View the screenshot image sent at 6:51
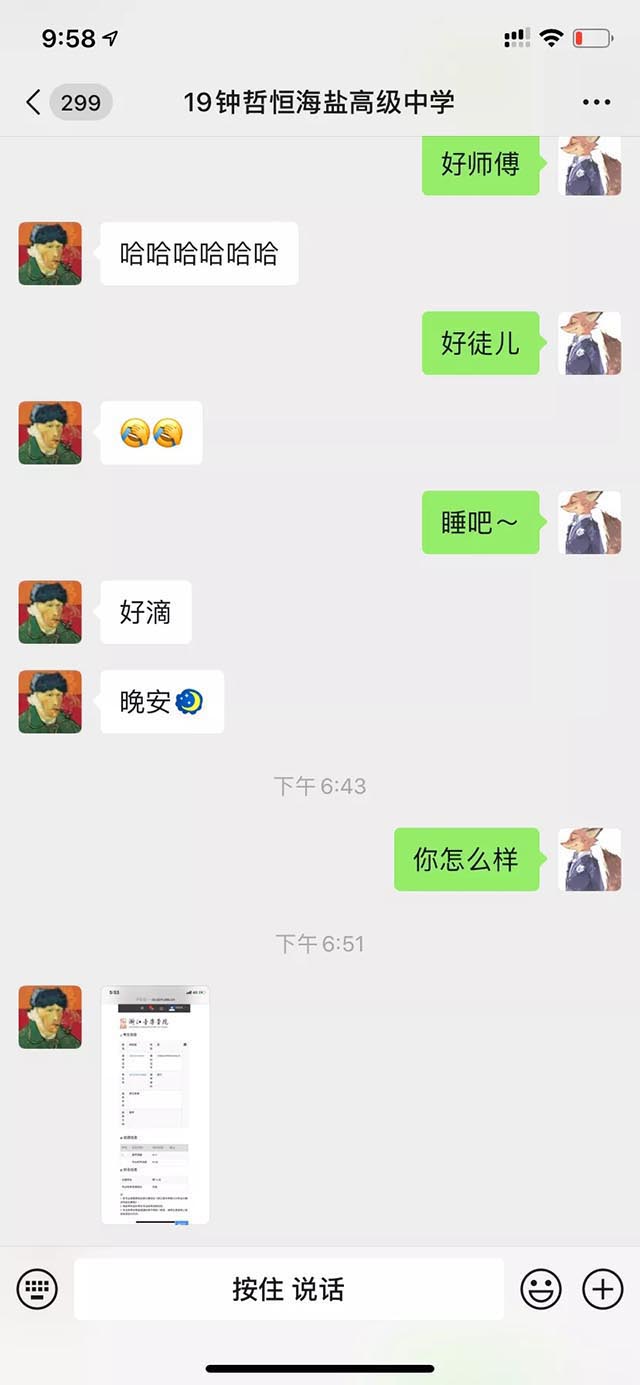 point(155,1104)
